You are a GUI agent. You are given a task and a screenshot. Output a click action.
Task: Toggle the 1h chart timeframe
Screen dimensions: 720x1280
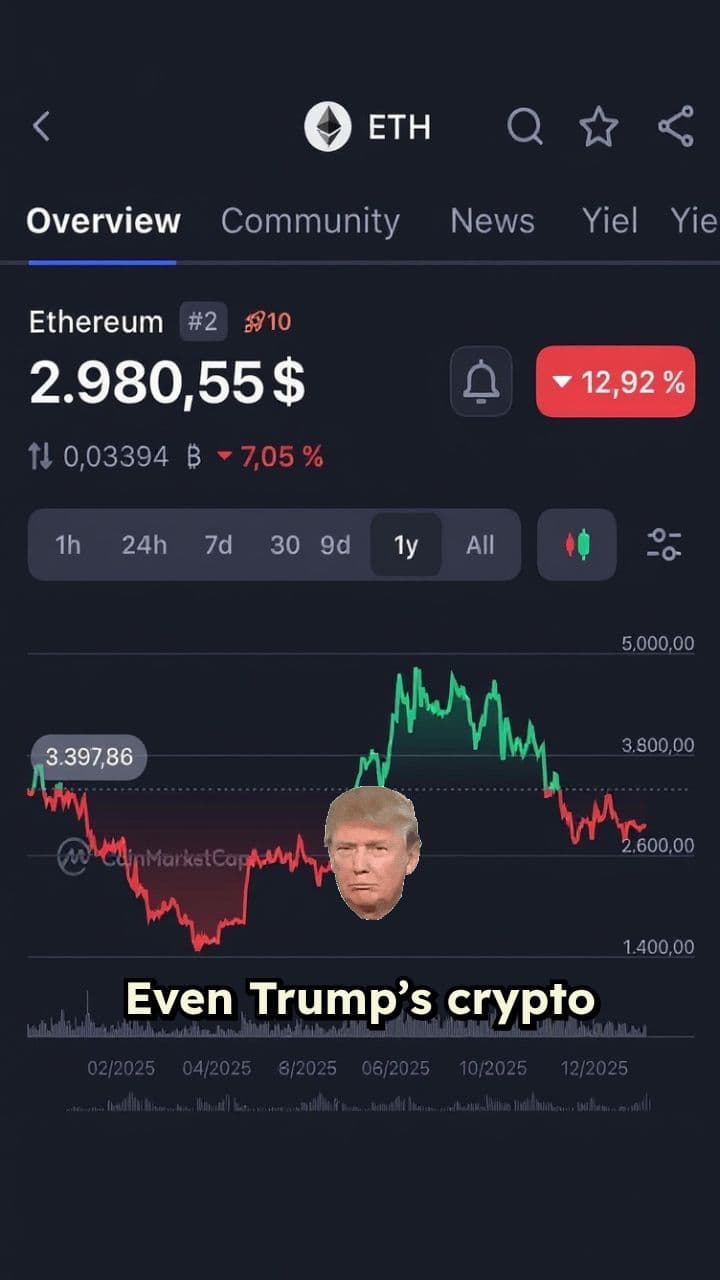pos(67,545)
